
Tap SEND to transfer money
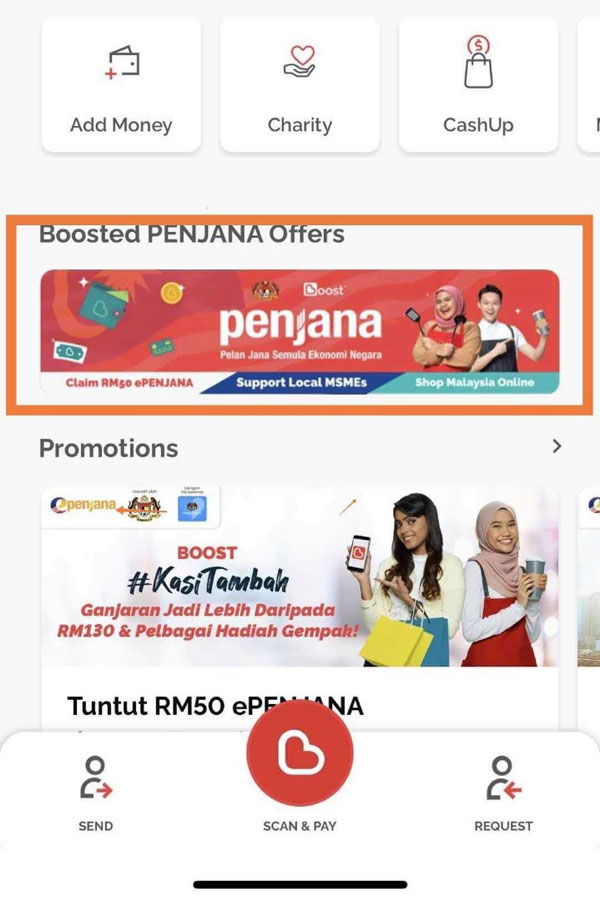point(96,793)
